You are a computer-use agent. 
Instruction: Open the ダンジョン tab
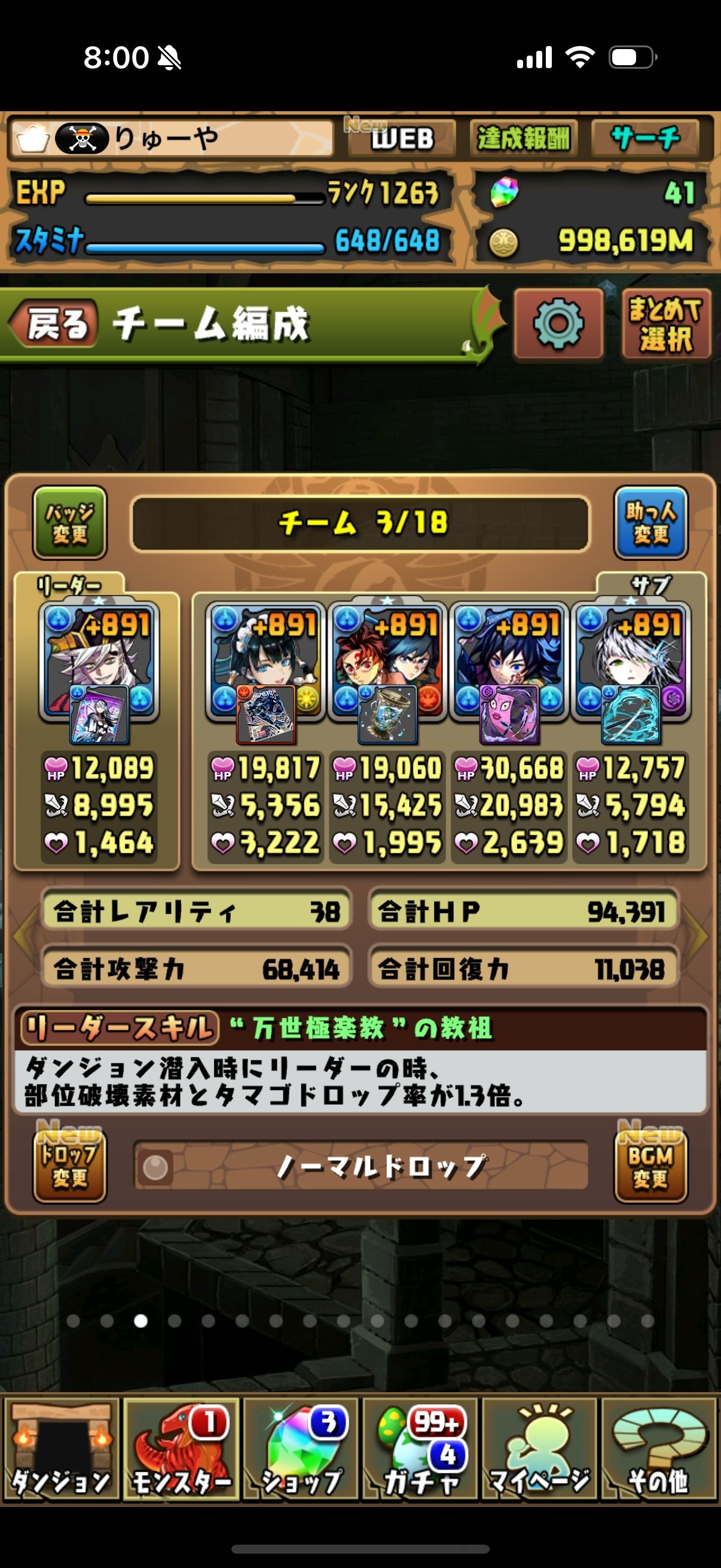(x=61, y=1447)
